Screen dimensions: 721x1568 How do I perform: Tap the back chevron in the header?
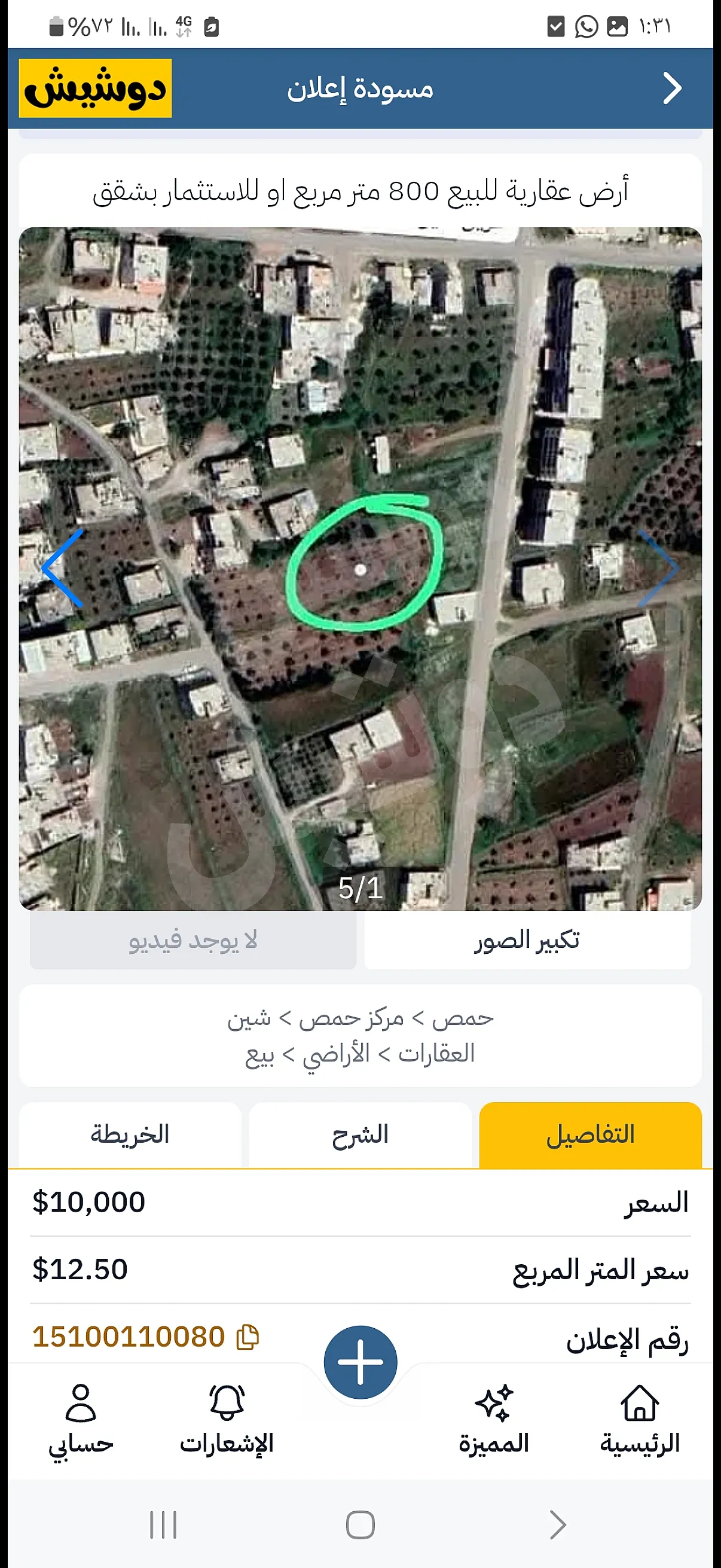(672, 89)
